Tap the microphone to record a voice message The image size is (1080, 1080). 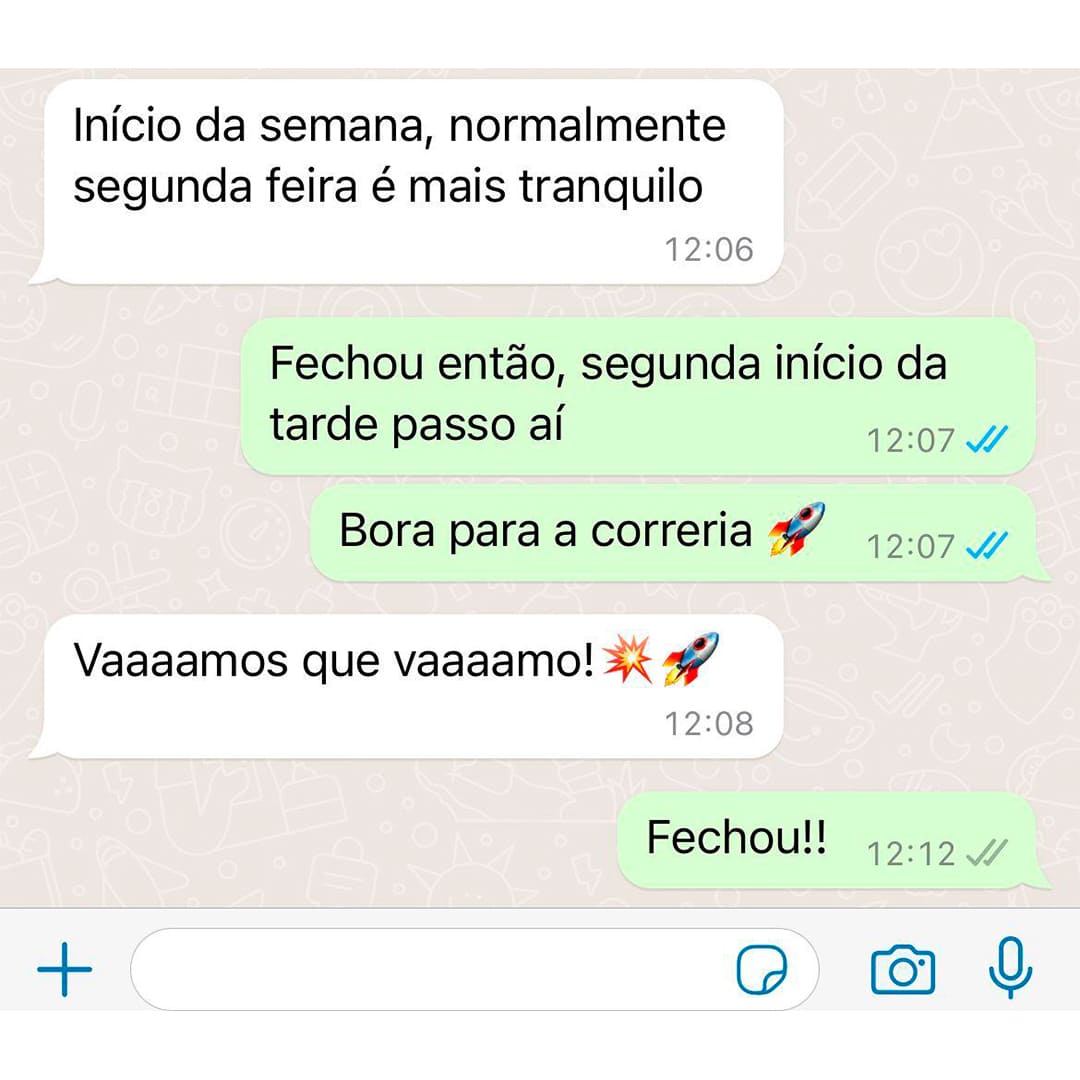coord(1010,967)
